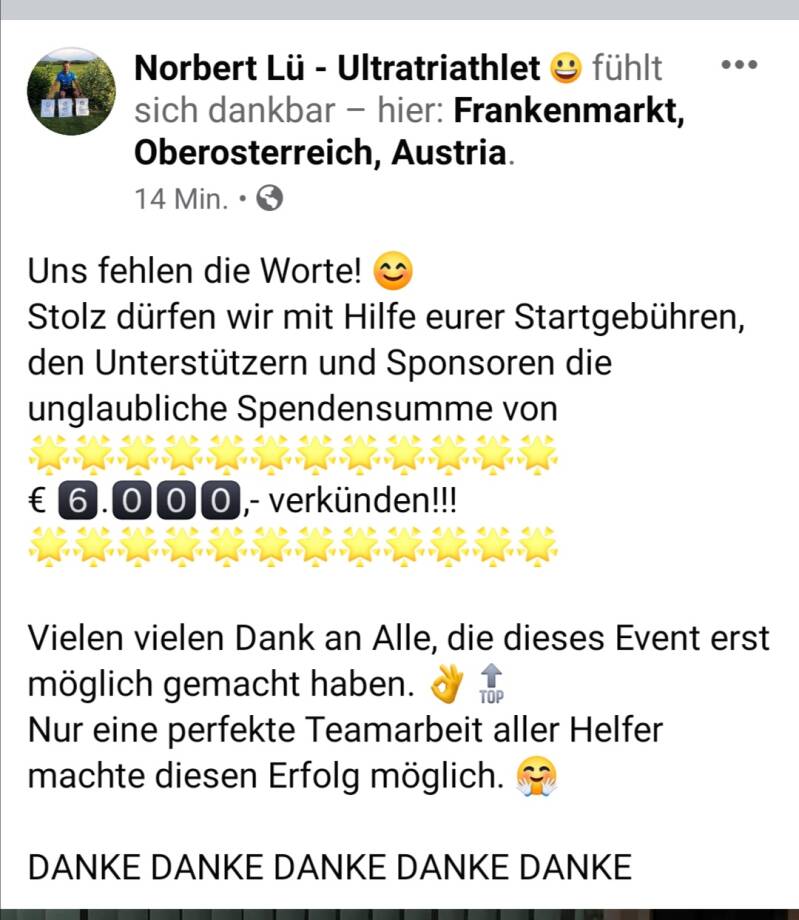Open the post's three-dot overflow menu
799x920 pixels.
click(739, 65)
